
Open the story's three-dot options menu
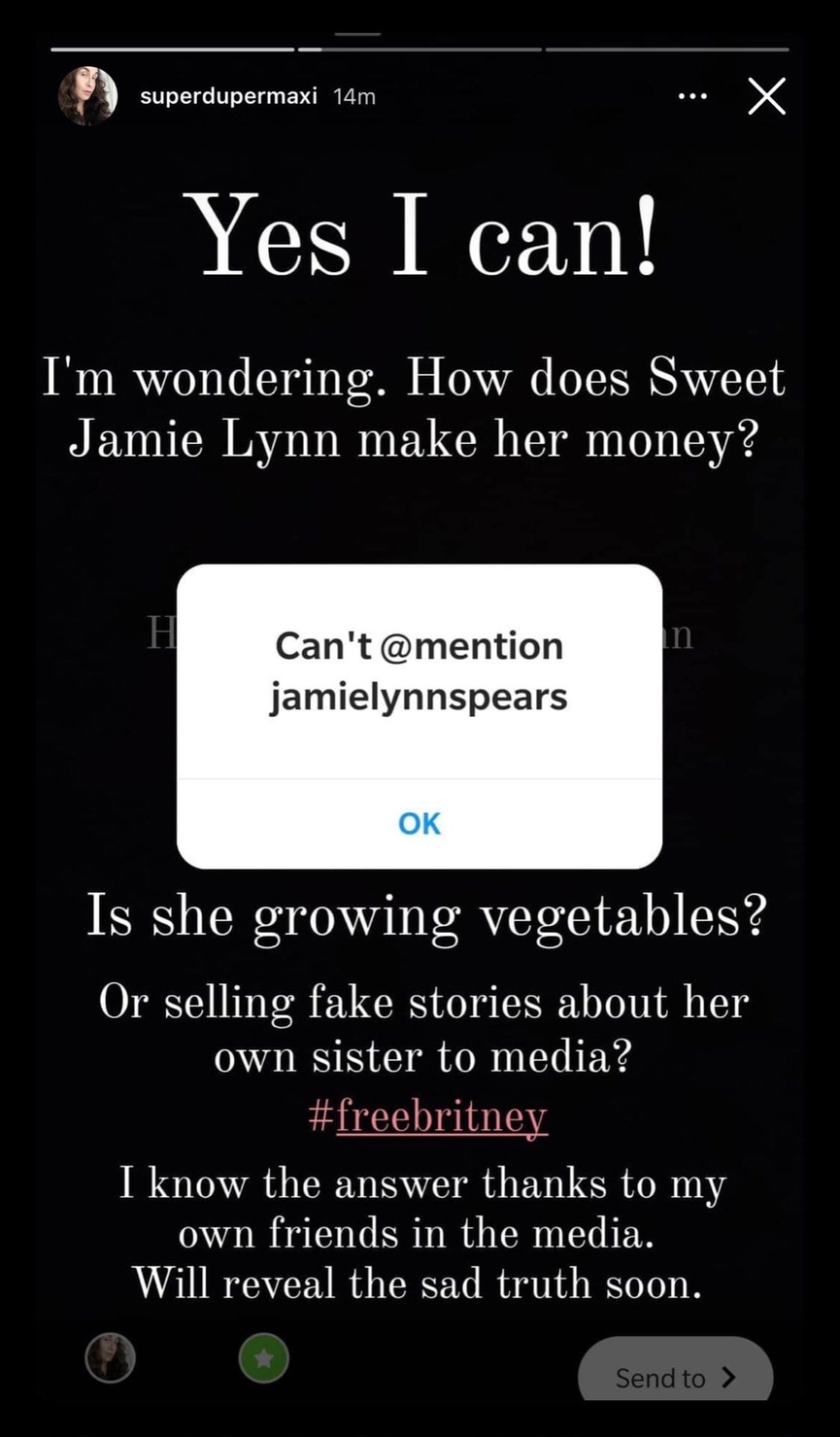point(692,96)
